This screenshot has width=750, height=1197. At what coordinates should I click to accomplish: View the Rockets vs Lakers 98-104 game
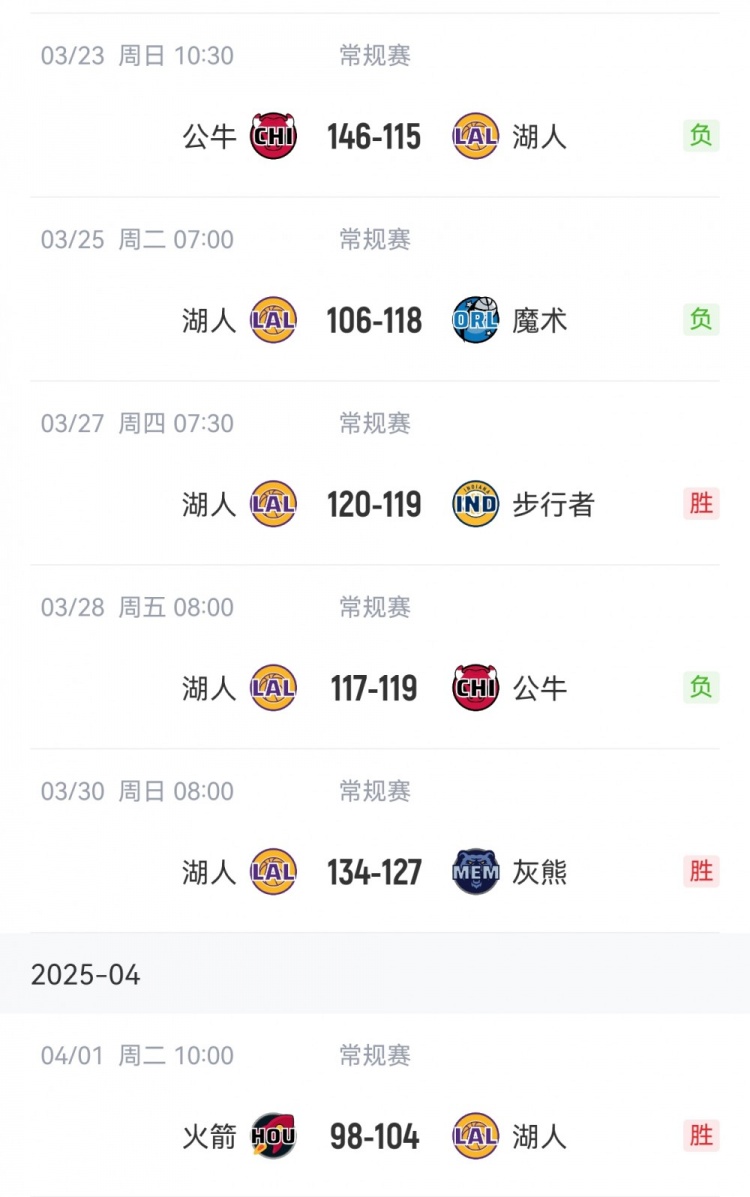coord(374,1136)
